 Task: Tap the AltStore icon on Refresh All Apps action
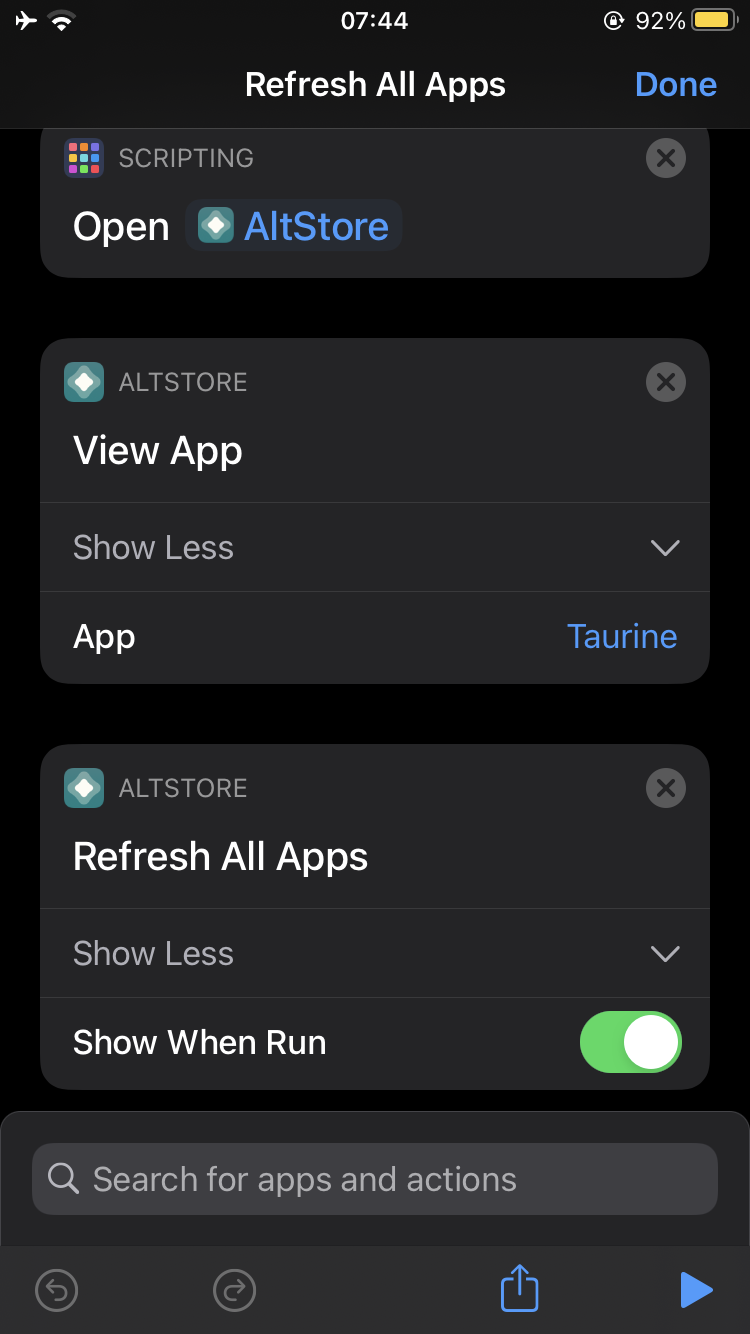(x=84, y=787)
